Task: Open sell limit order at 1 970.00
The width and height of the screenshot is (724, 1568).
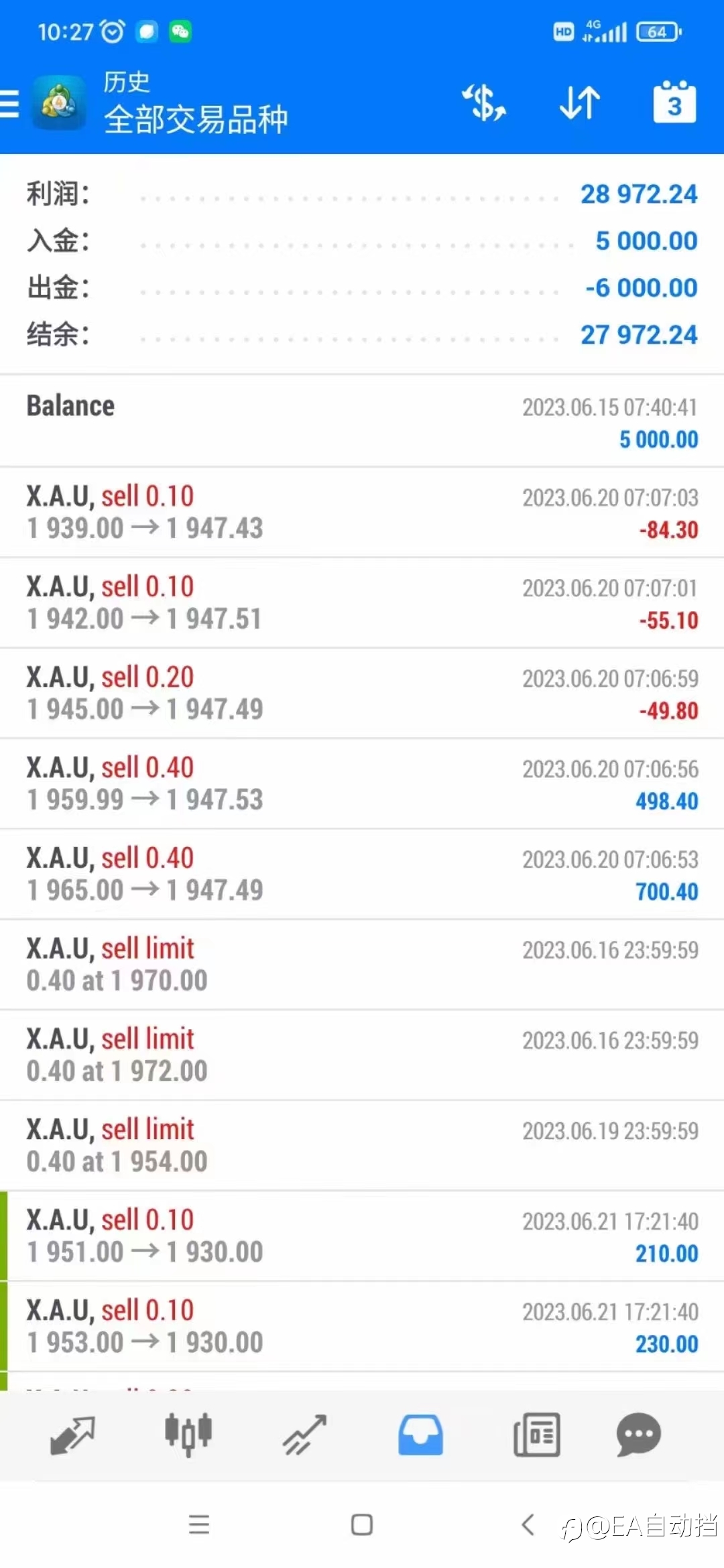Action: point(362,965)
